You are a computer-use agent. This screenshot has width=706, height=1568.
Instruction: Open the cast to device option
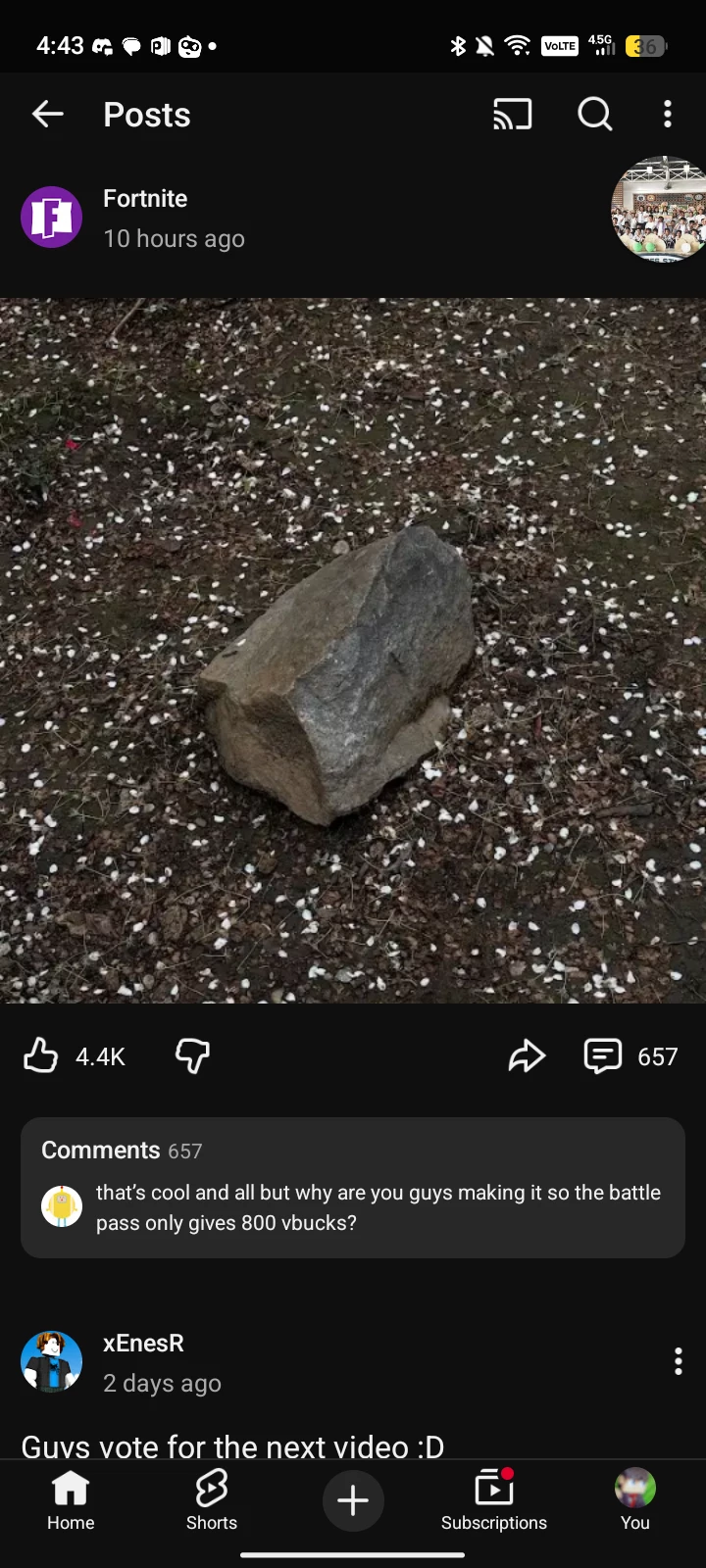coord(512,115)
